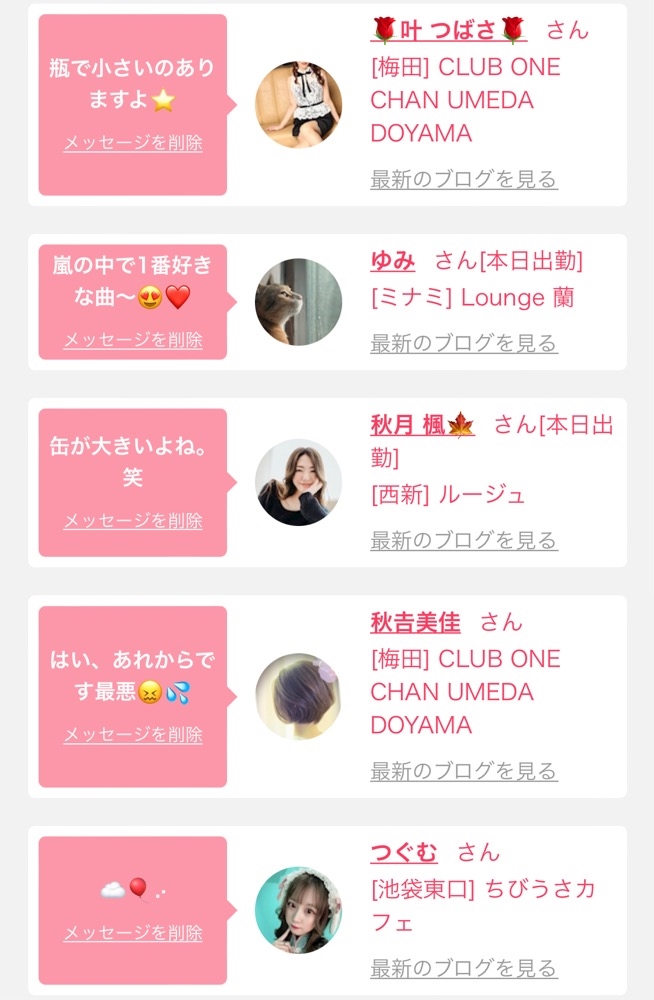This screenshot has width=654, height=1000.
Task: Tap つぐむ's avatar photo
Action: point(299,910)
